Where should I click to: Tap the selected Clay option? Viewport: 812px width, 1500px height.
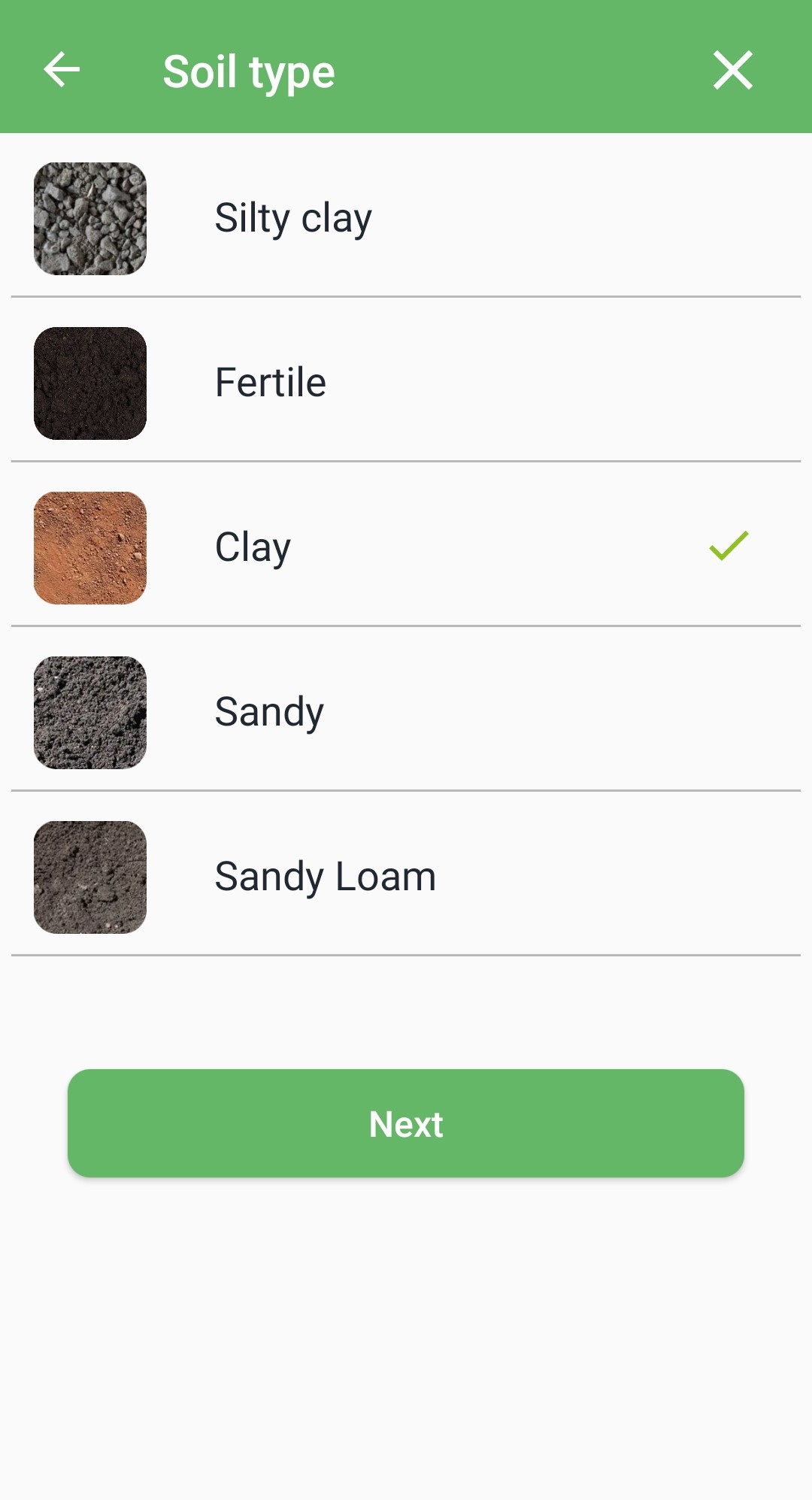coord(406,547)
